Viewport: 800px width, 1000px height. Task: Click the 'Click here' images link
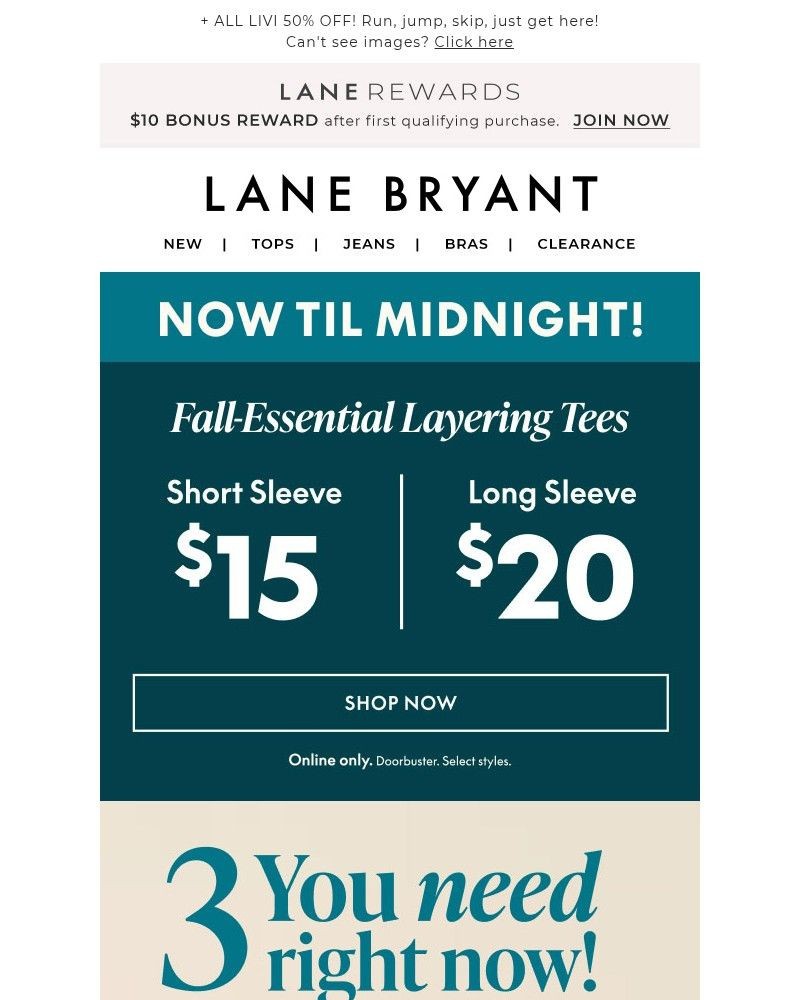point(473,42)
